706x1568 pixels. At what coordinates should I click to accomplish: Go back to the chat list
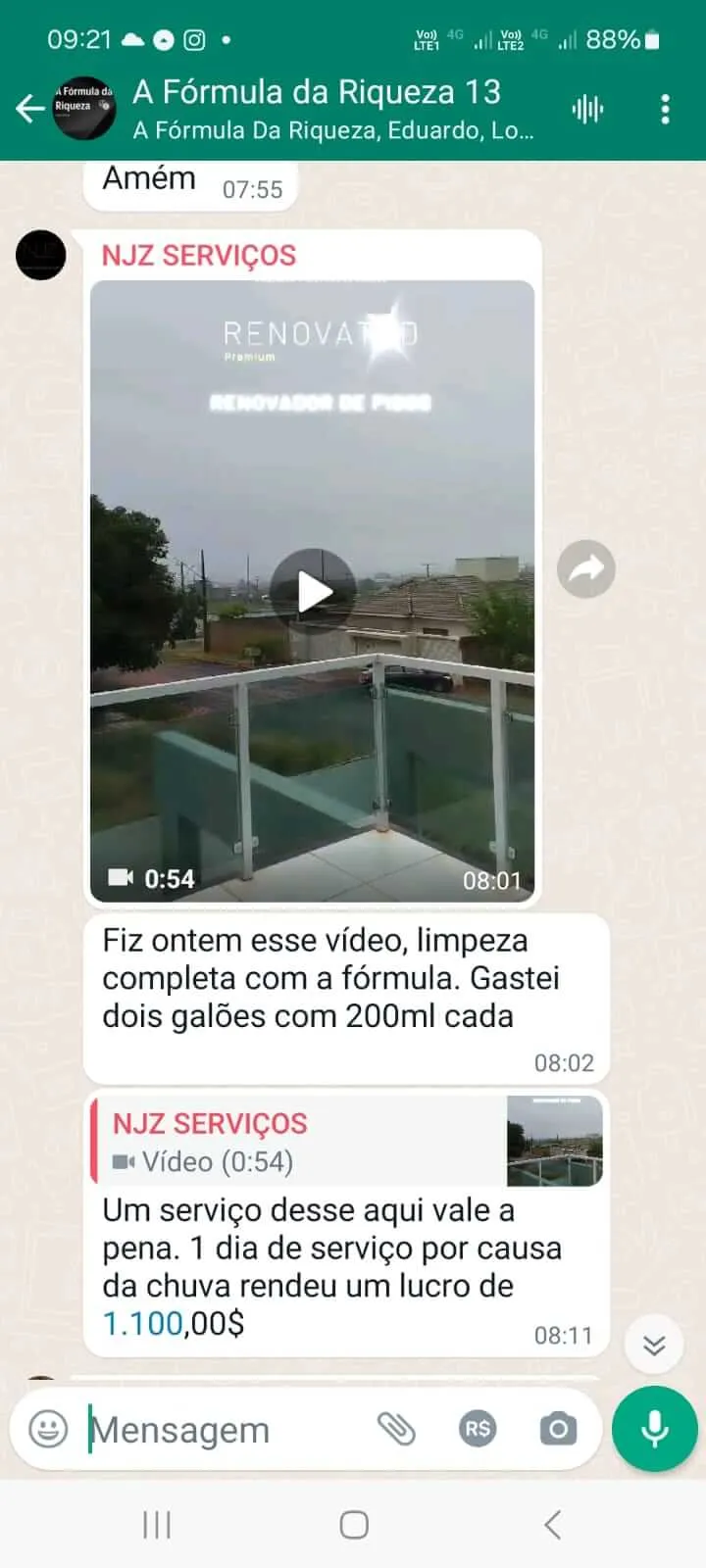[30, 109]
